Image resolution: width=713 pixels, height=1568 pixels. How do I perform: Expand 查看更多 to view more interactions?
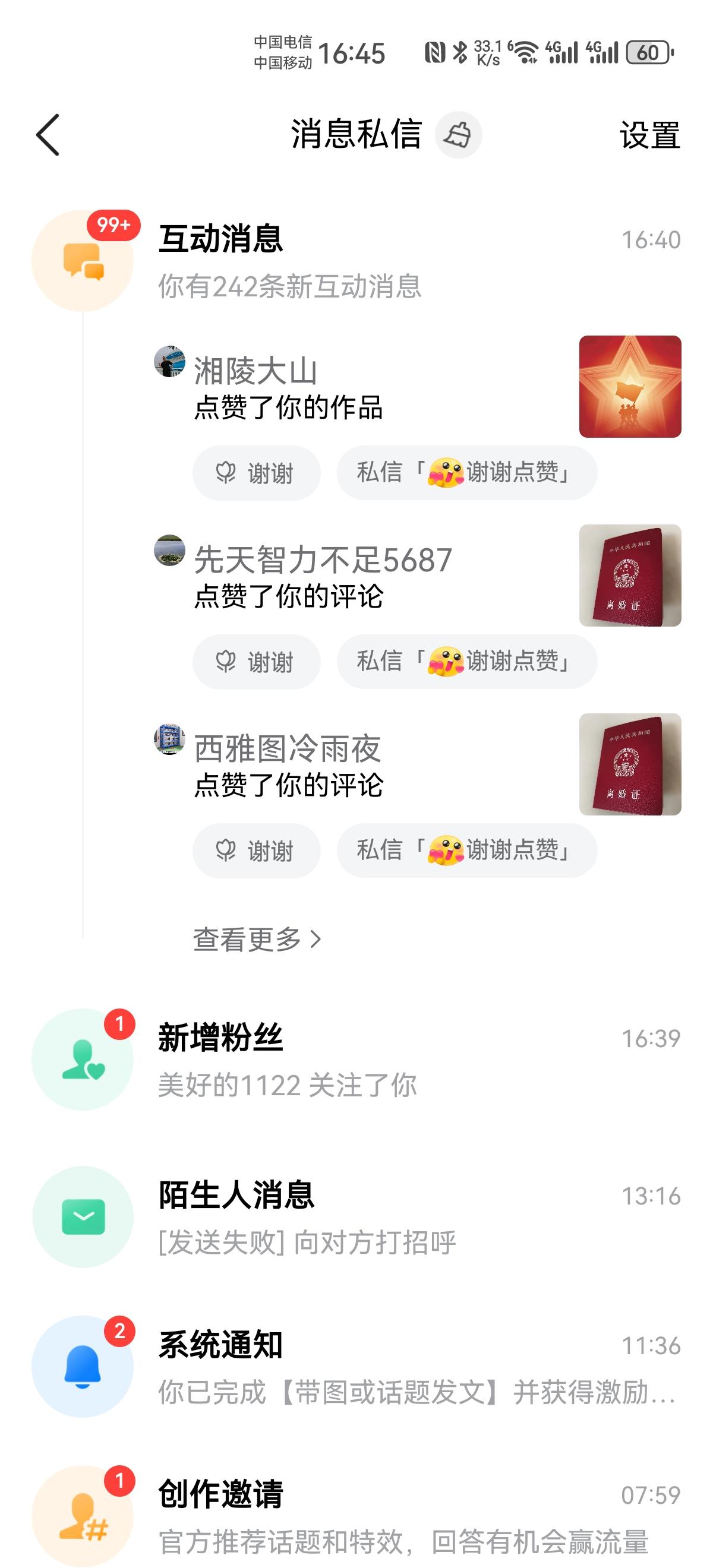(255, 940)
